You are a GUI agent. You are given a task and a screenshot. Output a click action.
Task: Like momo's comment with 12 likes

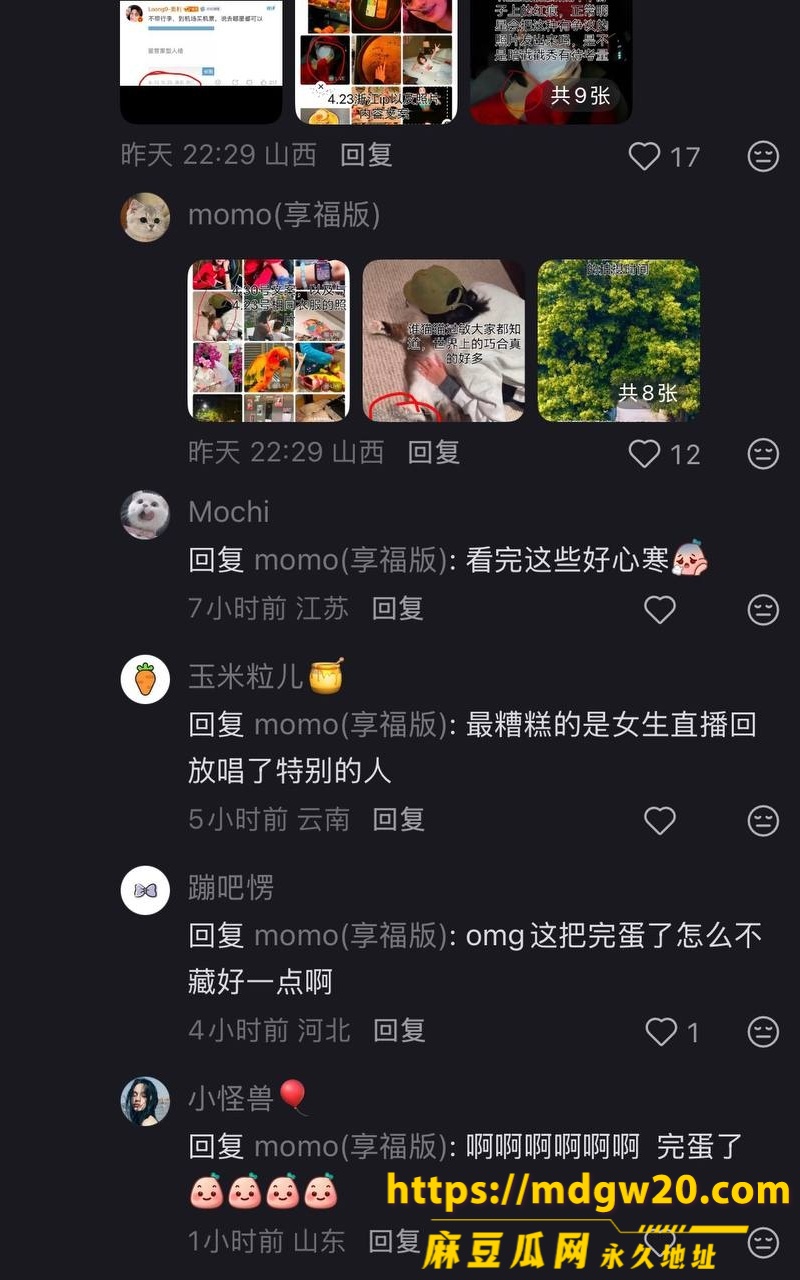tap(645, 454)
